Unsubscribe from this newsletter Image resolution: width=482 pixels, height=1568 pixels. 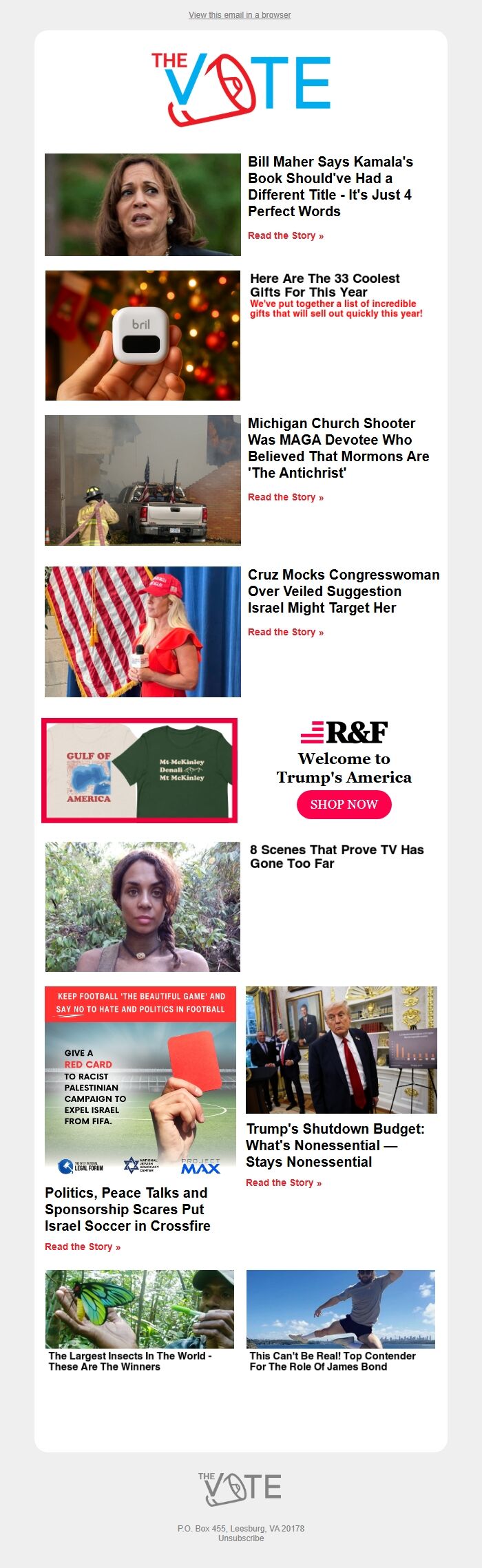coord(240,1538)
